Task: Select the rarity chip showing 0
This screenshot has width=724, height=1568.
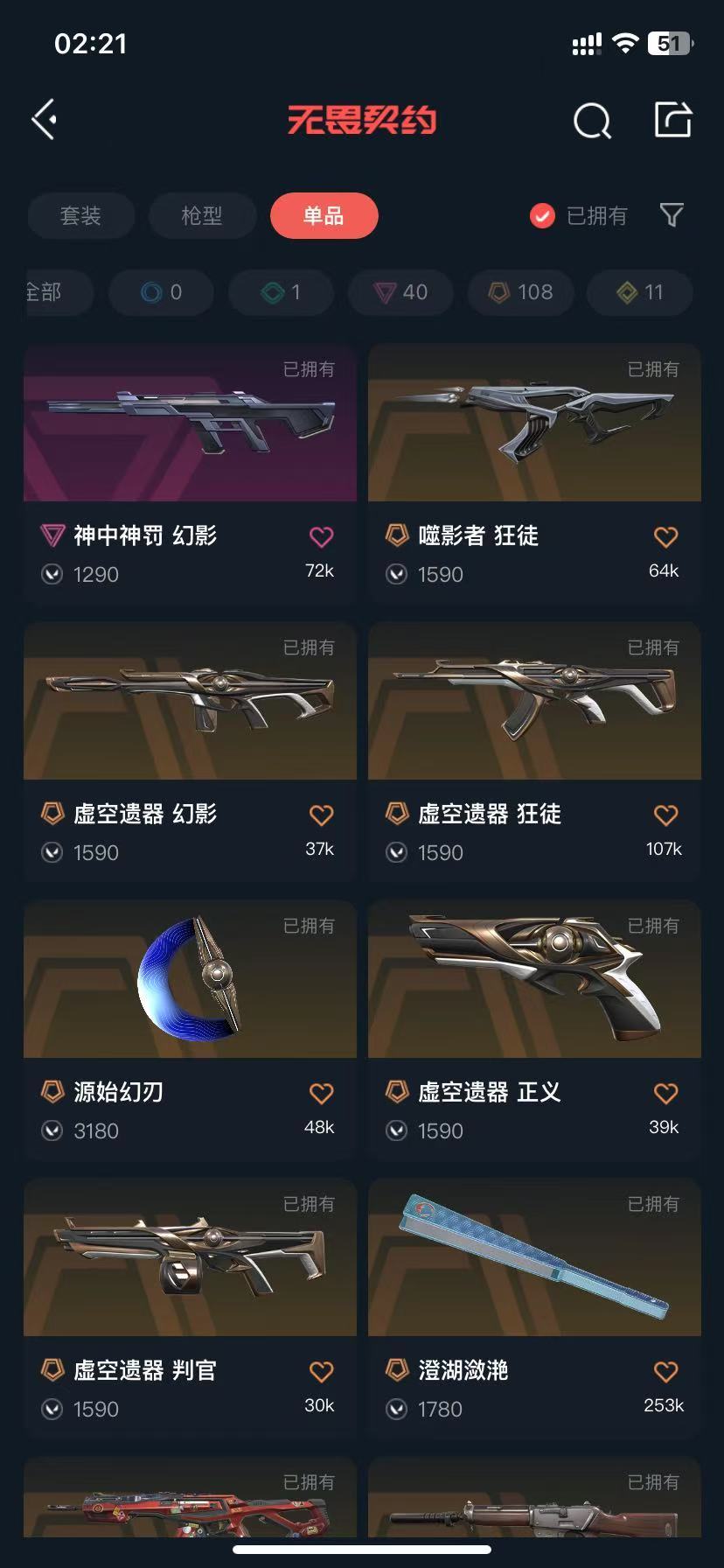Action: pyautogui.click(x=161, y=292)
